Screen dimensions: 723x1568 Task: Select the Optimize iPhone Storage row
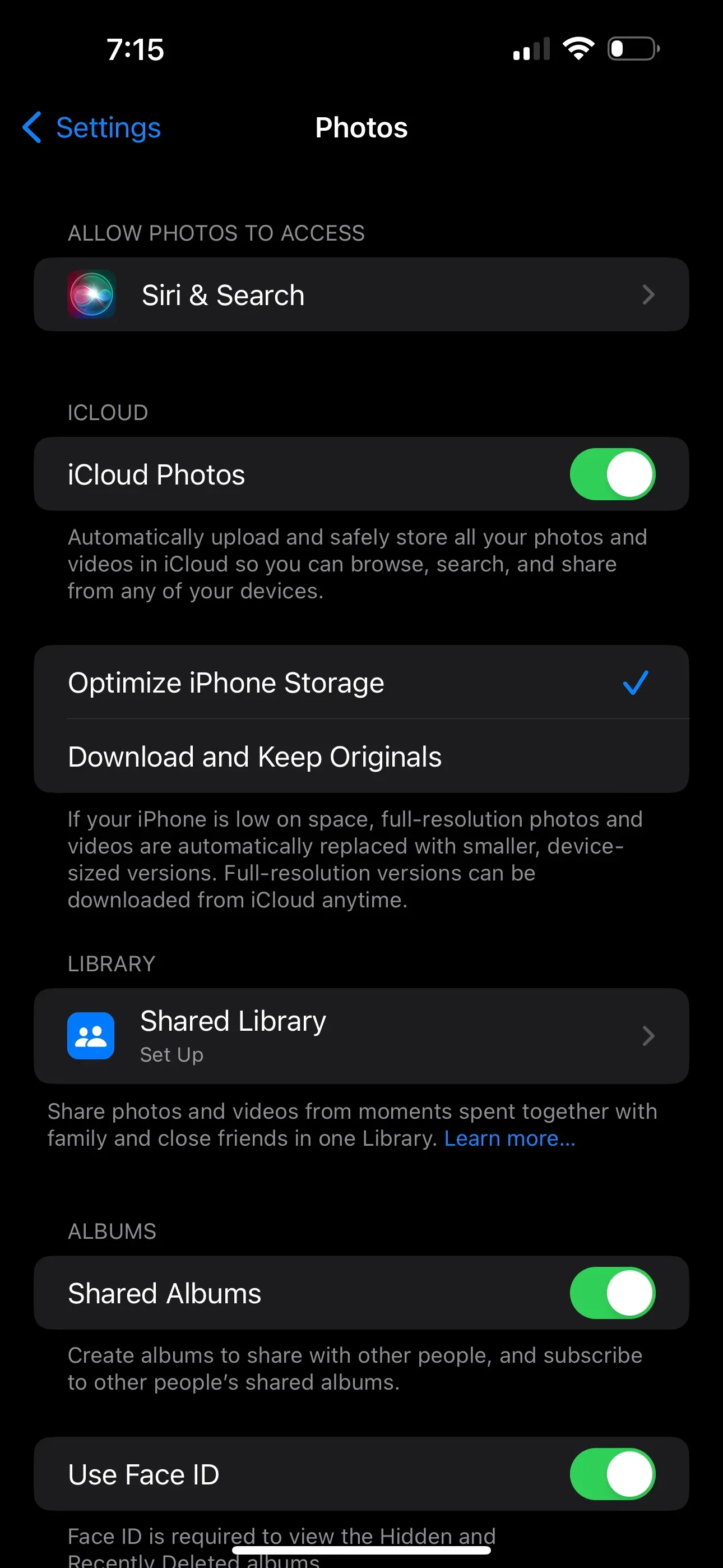226,682
